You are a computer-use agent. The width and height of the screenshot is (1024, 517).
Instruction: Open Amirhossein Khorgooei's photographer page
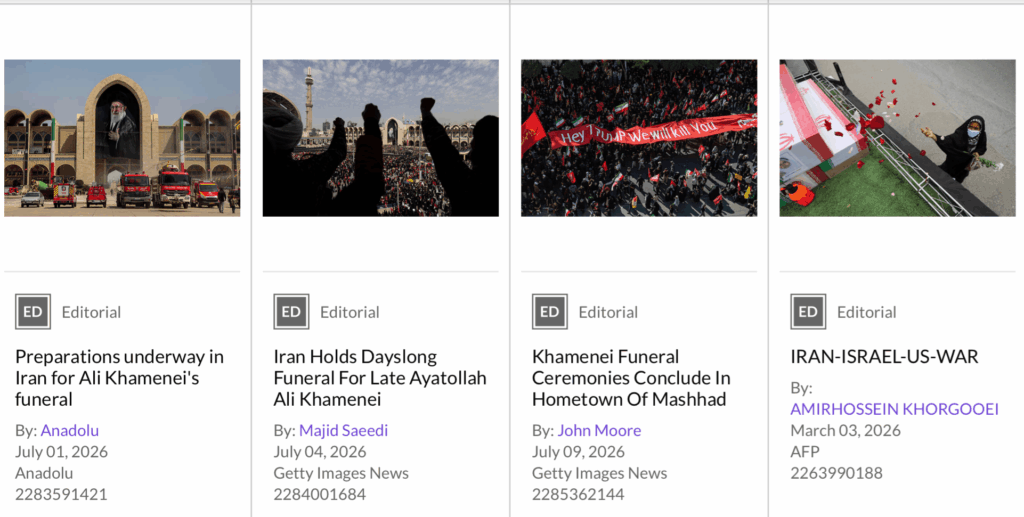pos(894,409)
